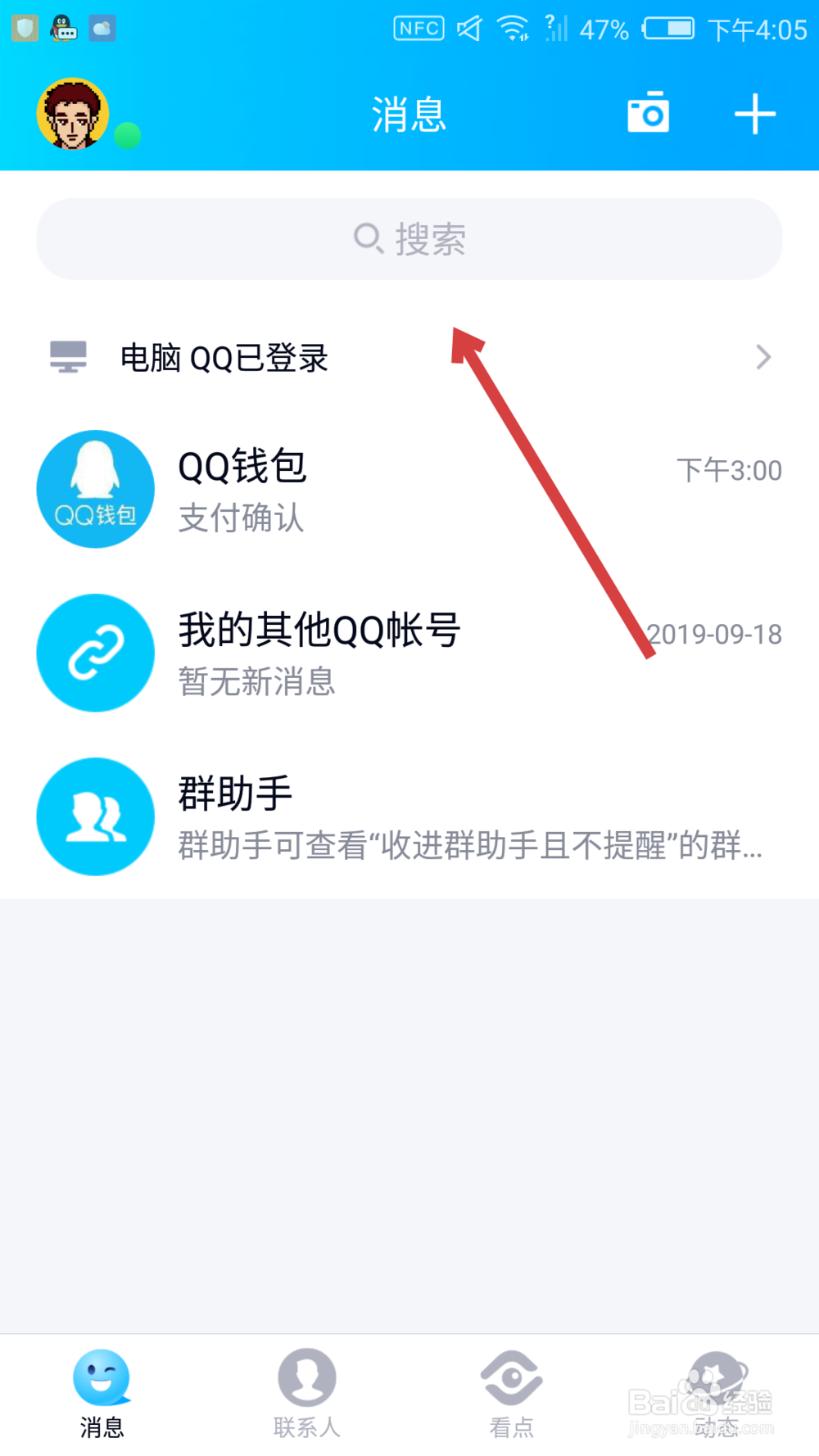The image size is (819, 1456).
Task: Expand the 电脑 QQ已登录 detail chevron
Action: pyautogui.click(x=763, y=357)
